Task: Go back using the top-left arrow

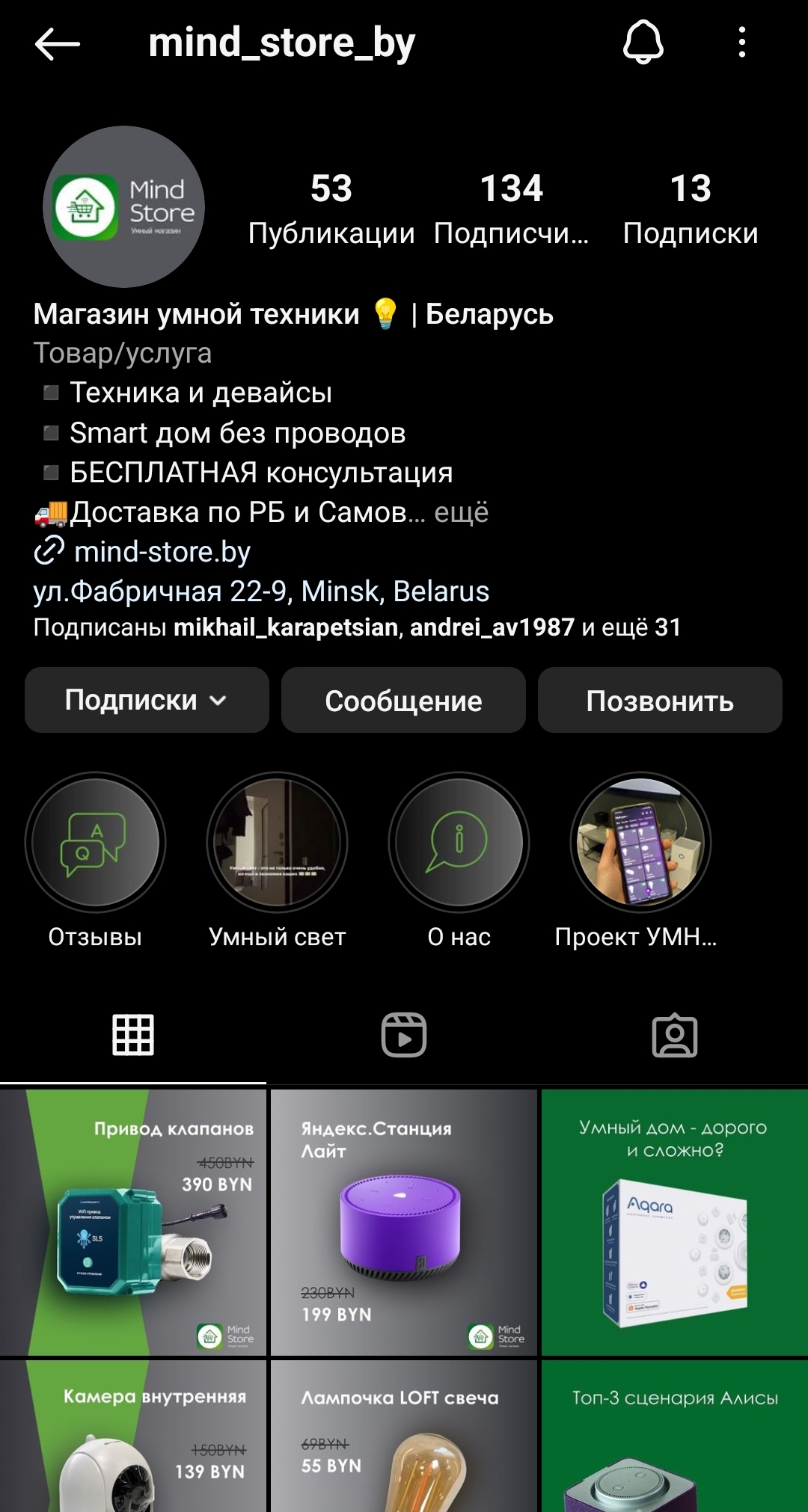Action: point(57,43)
